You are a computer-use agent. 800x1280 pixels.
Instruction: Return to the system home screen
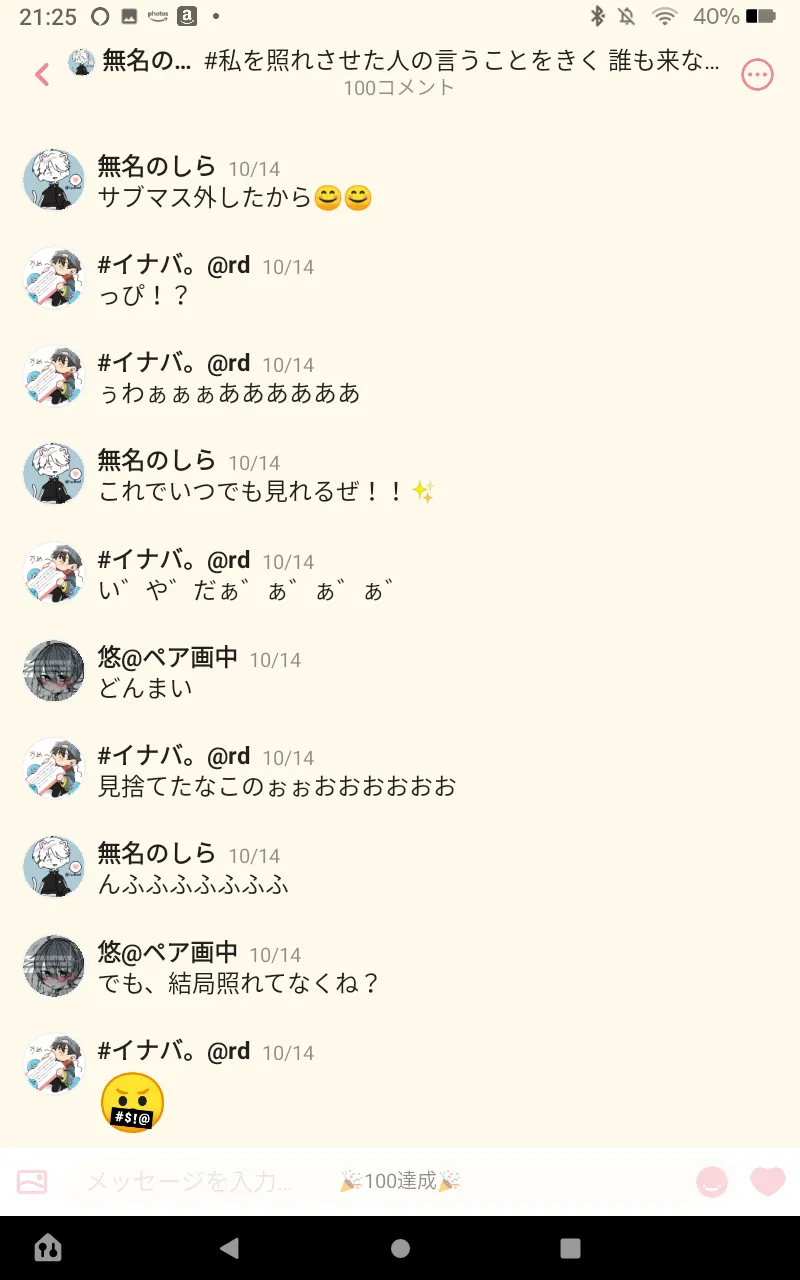(400, 1247)
